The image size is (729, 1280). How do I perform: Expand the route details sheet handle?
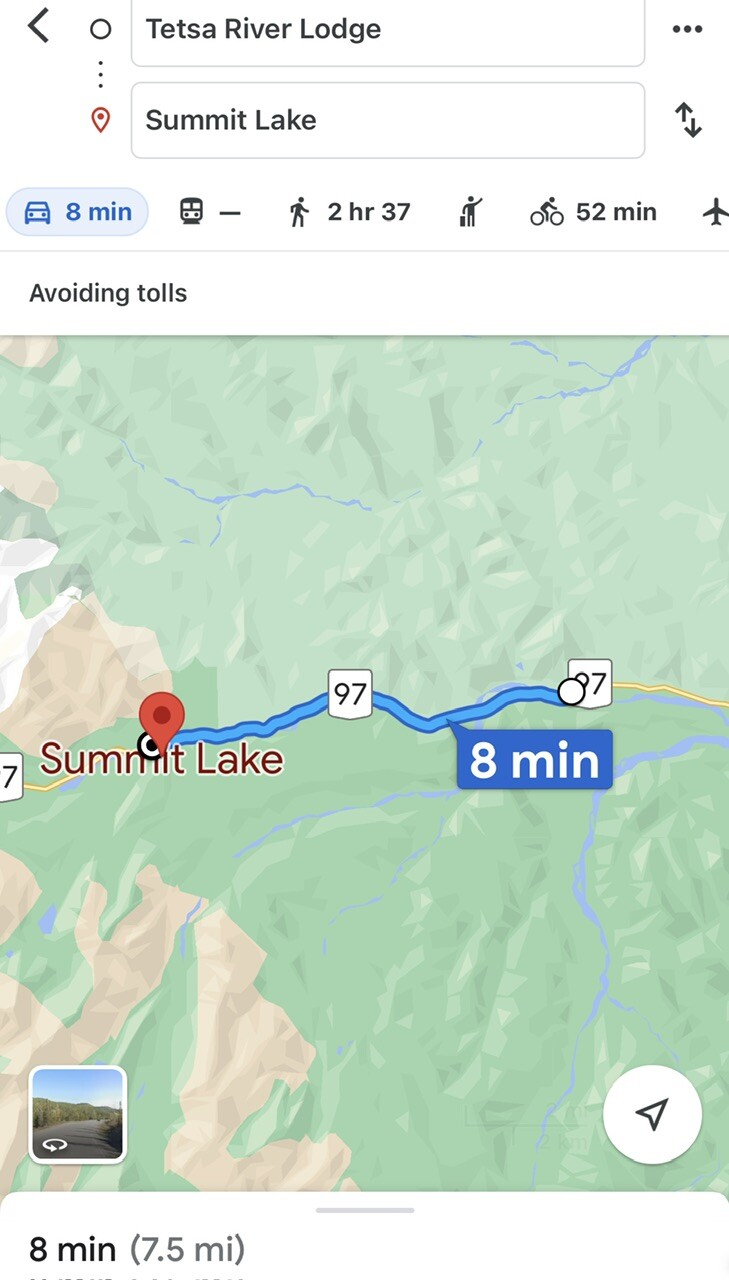pyautogui.click(x=365, y=1210)
